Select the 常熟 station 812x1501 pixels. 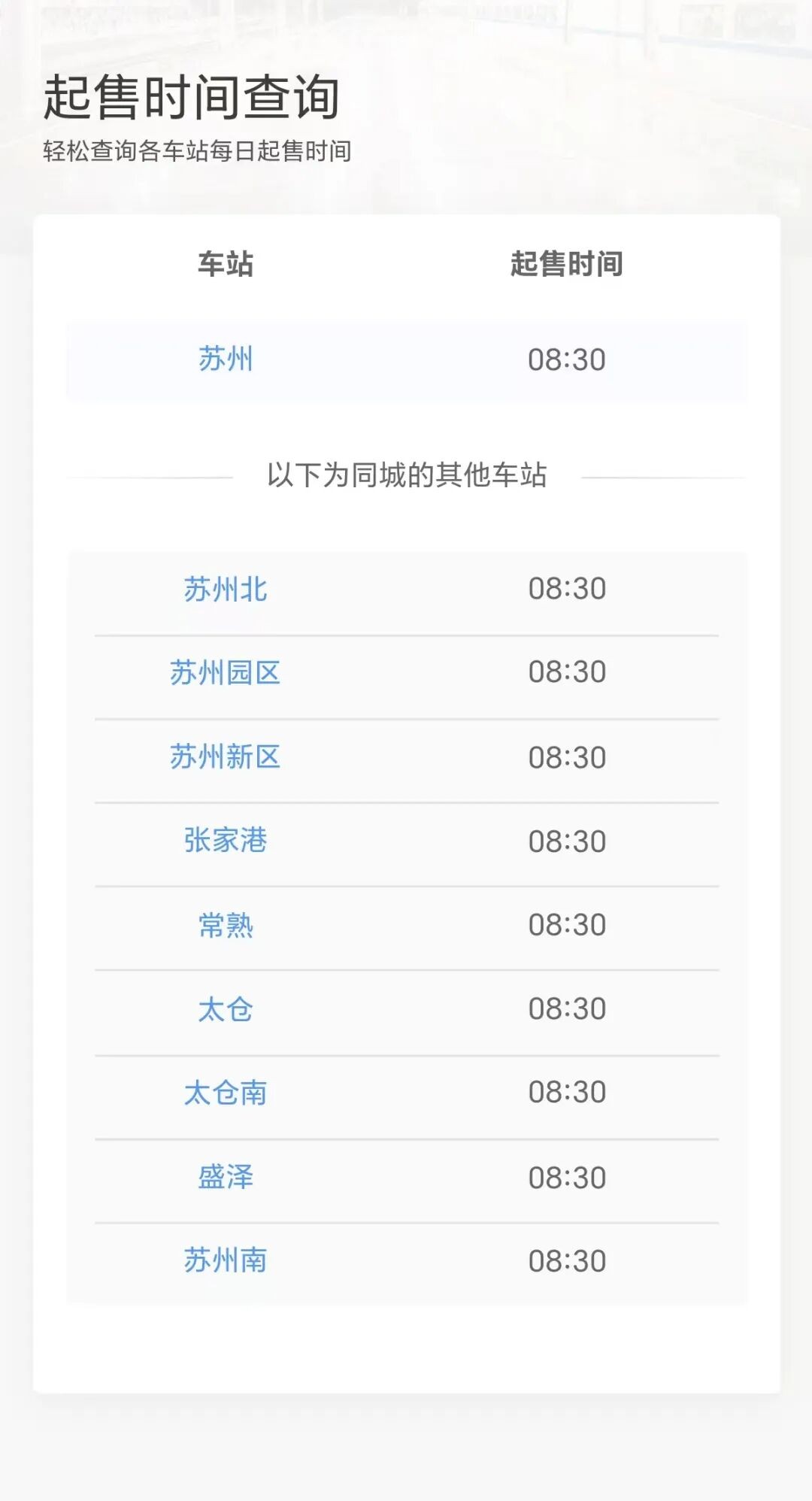(x=226, y=925)
